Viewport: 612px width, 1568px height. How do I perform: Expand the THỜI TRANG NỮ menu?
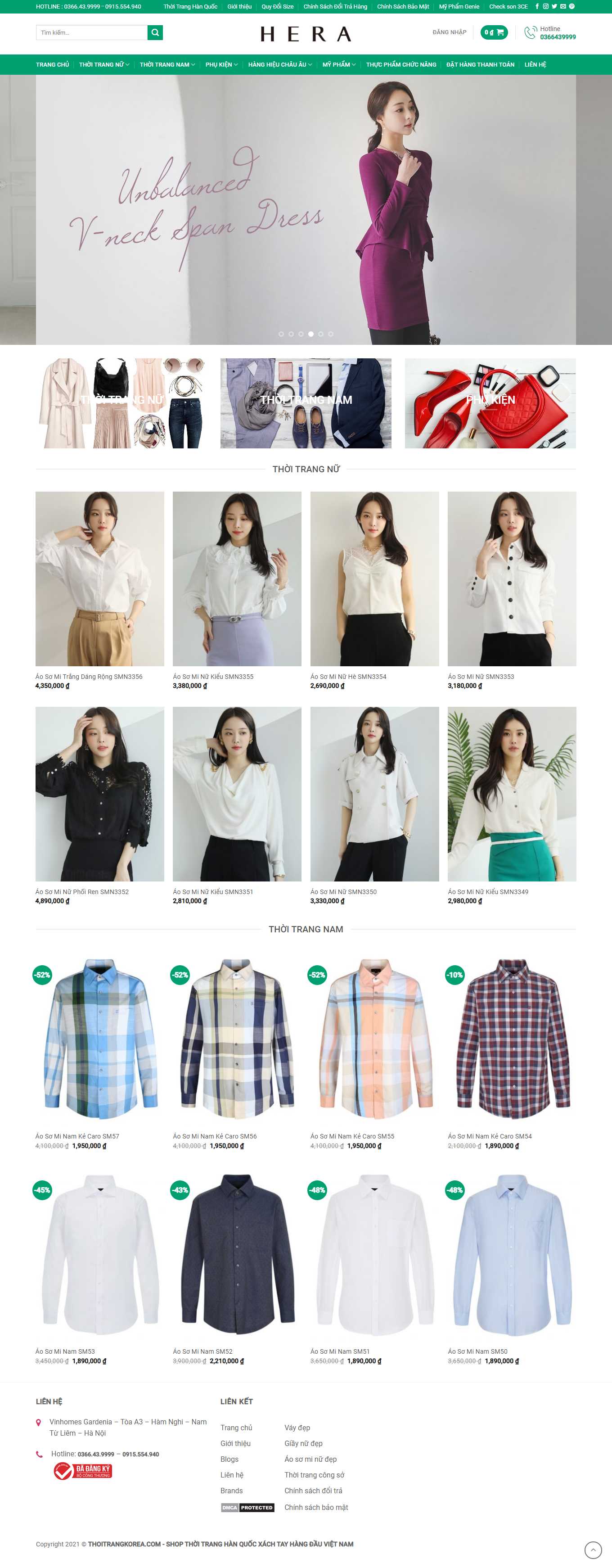(104, 64)
